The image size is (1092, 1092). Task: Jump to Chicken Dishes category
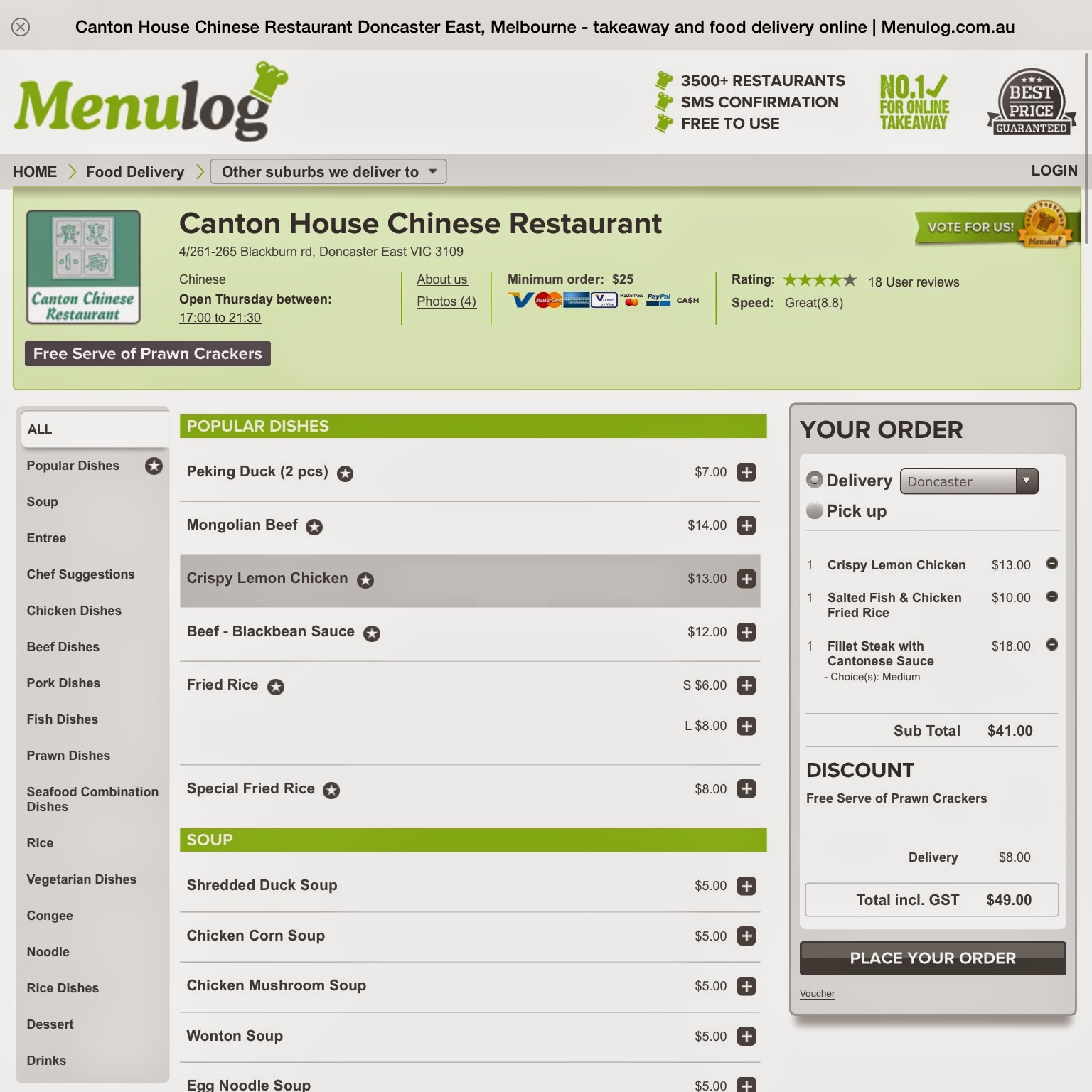click(x=74, y=611)
